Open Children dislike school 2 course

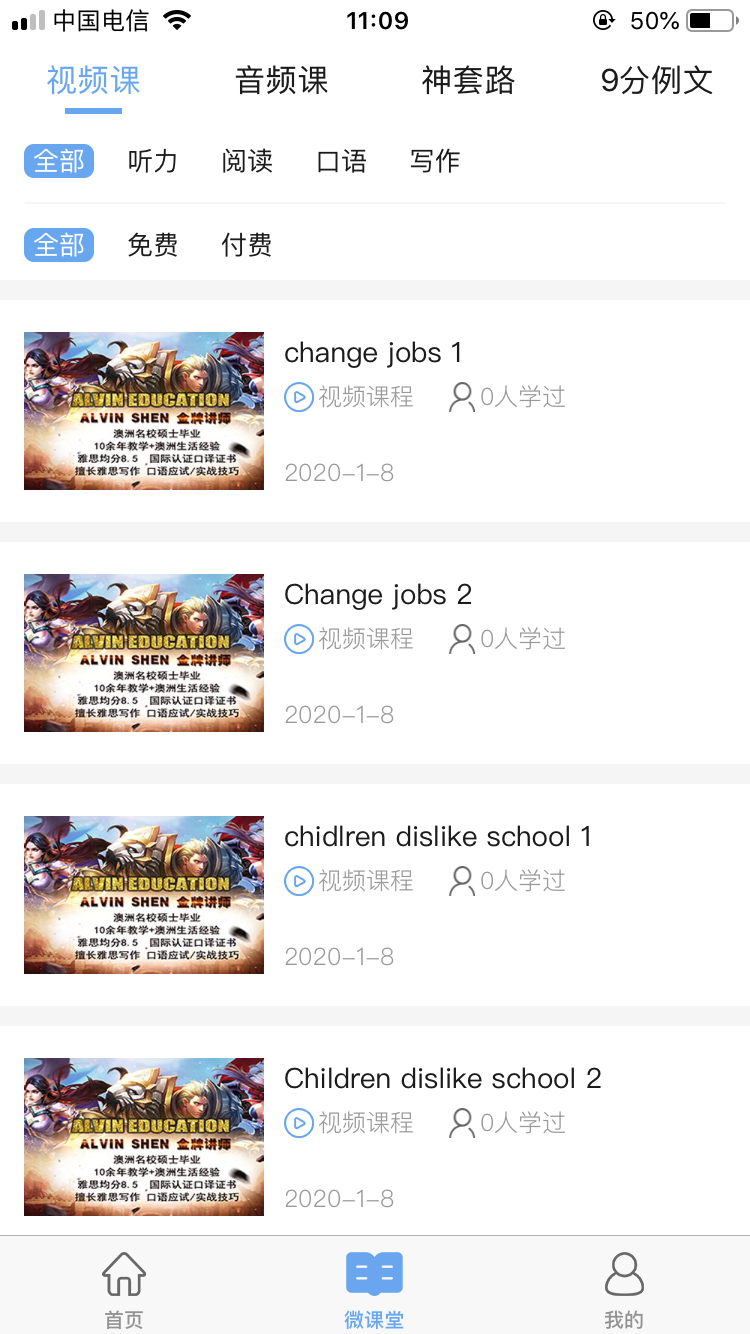click(x=375, y=1131)
